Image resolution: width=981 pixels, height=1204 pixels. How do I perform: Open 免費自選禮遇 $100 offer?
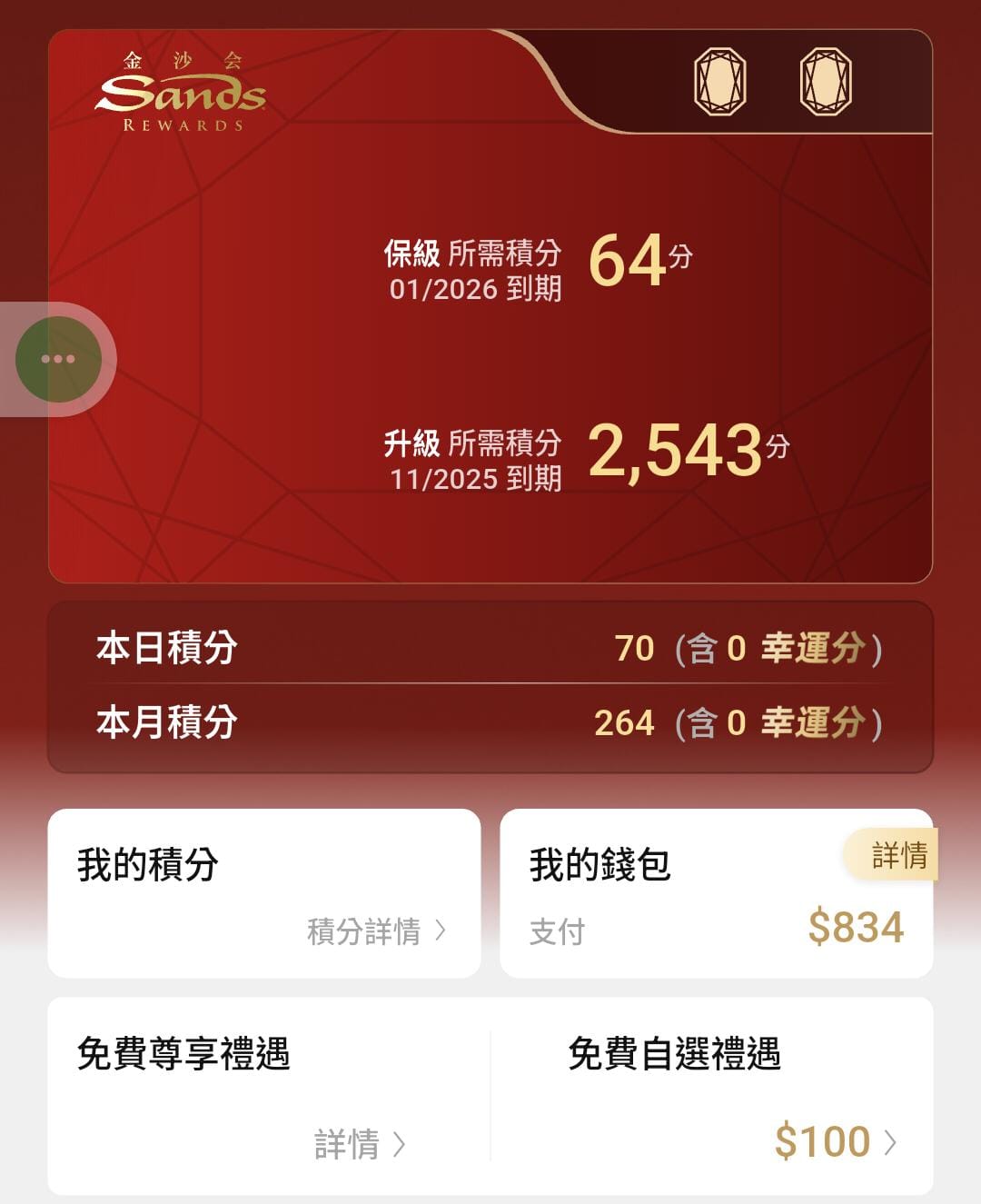[834, 1141]
